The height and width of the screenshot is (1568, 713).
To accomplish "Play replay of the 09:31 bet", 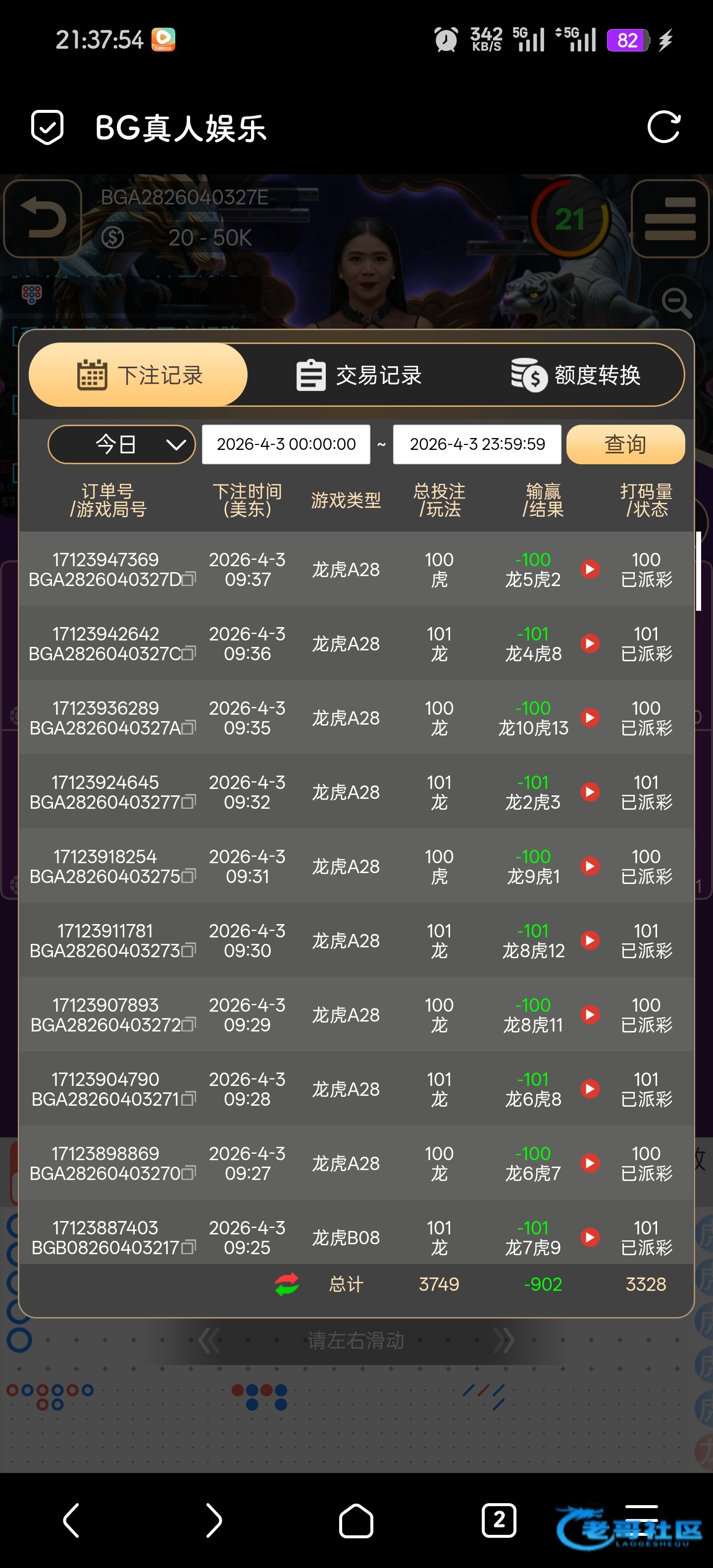I will 589,866.
